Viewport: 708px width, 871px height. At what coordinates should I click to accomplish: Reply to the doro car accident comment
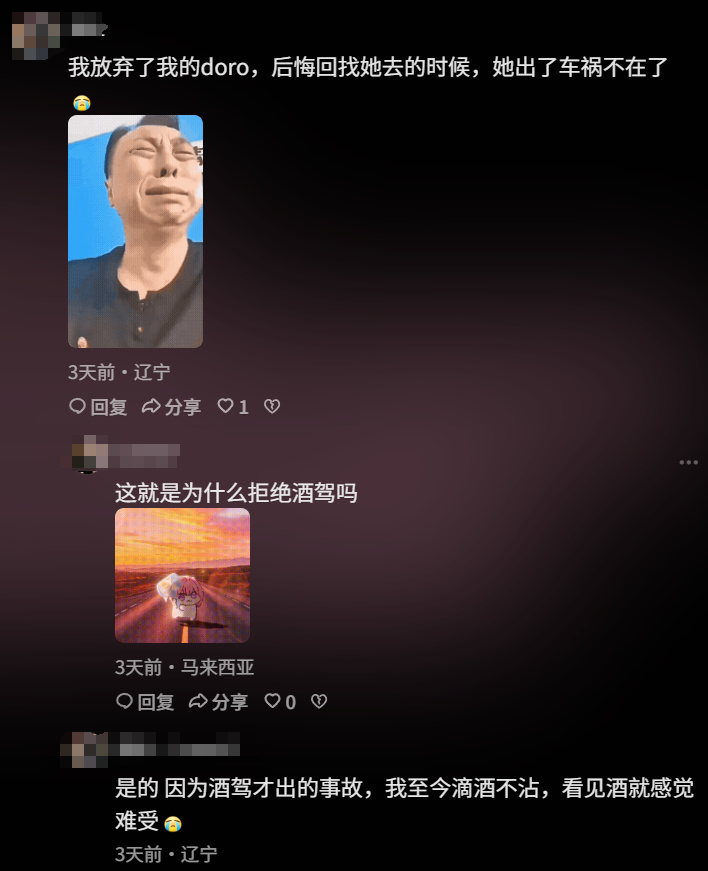point(98,407)
